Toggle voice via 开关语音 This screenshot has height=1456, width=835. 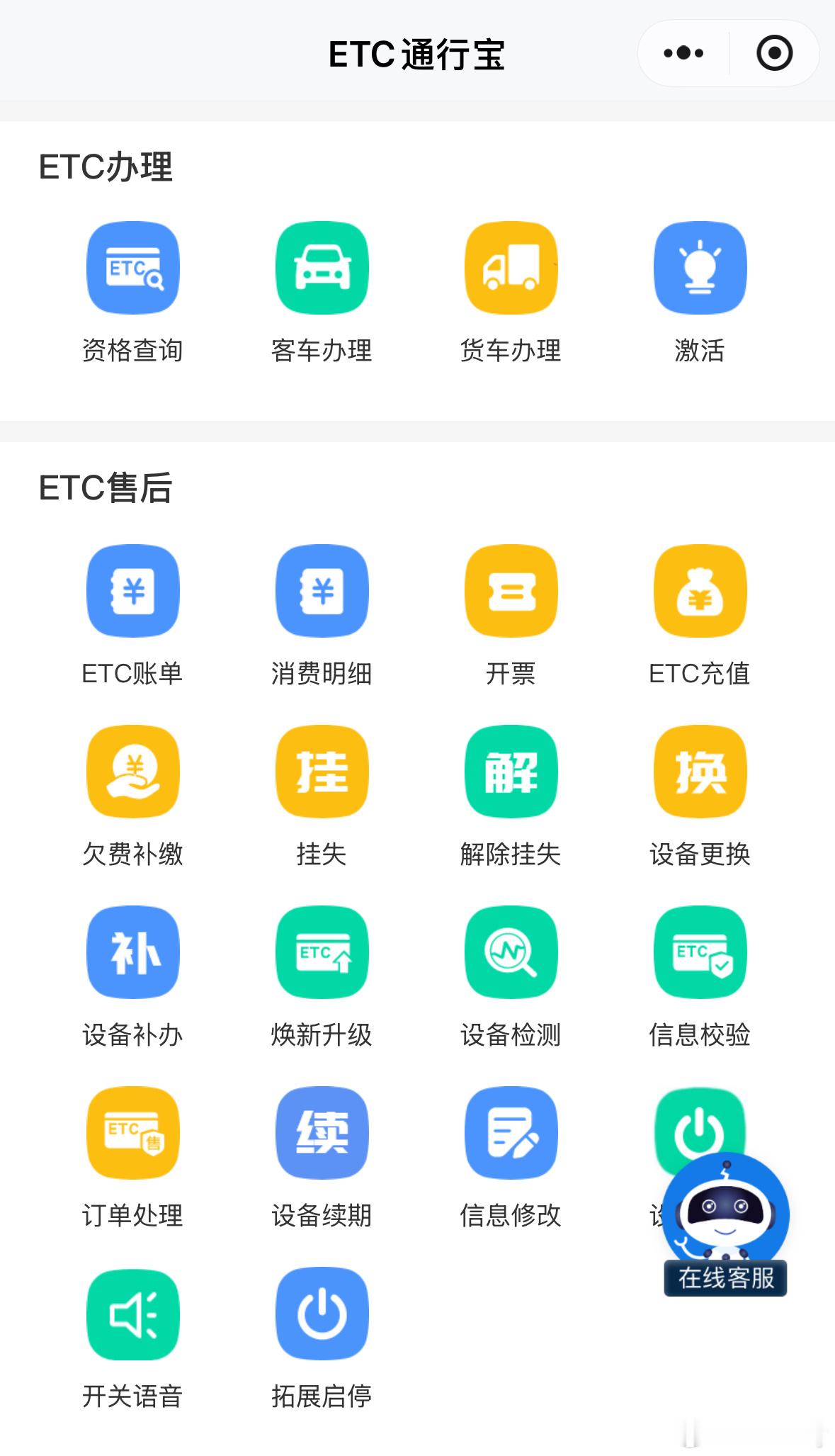tap(132, 1314)
